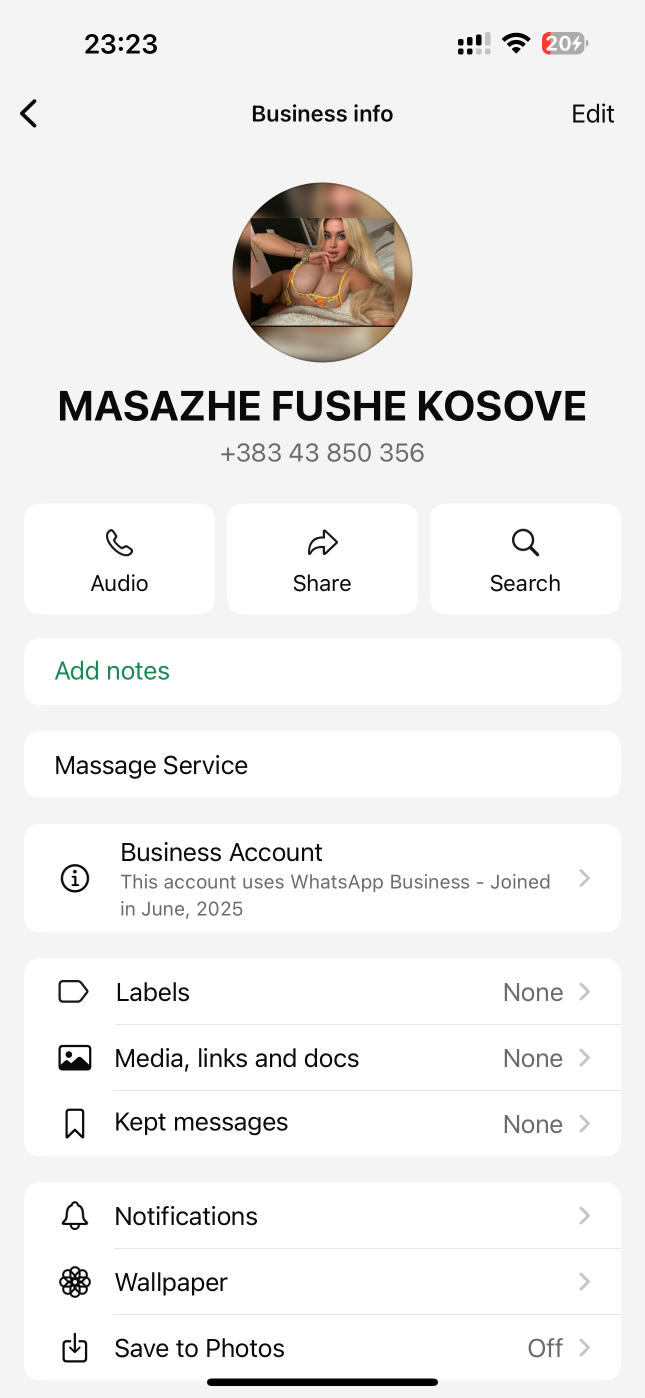Screen dimensions: 645x1398
Task: Tap Edit in the top bar
Action: (x=592, y=114)
